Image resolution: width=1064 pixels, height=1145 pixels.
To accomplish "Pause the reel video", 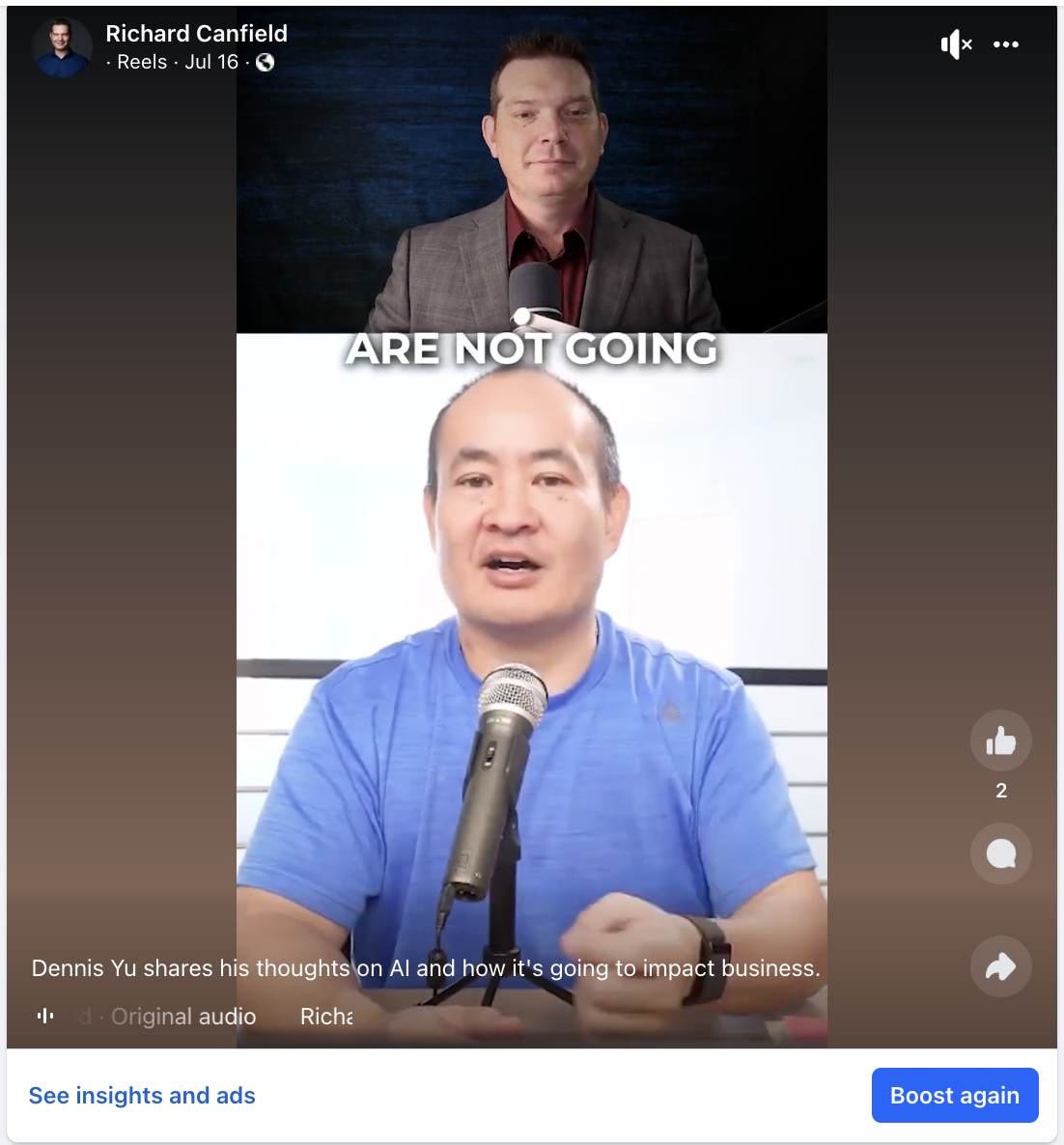I will coord(531,579).
